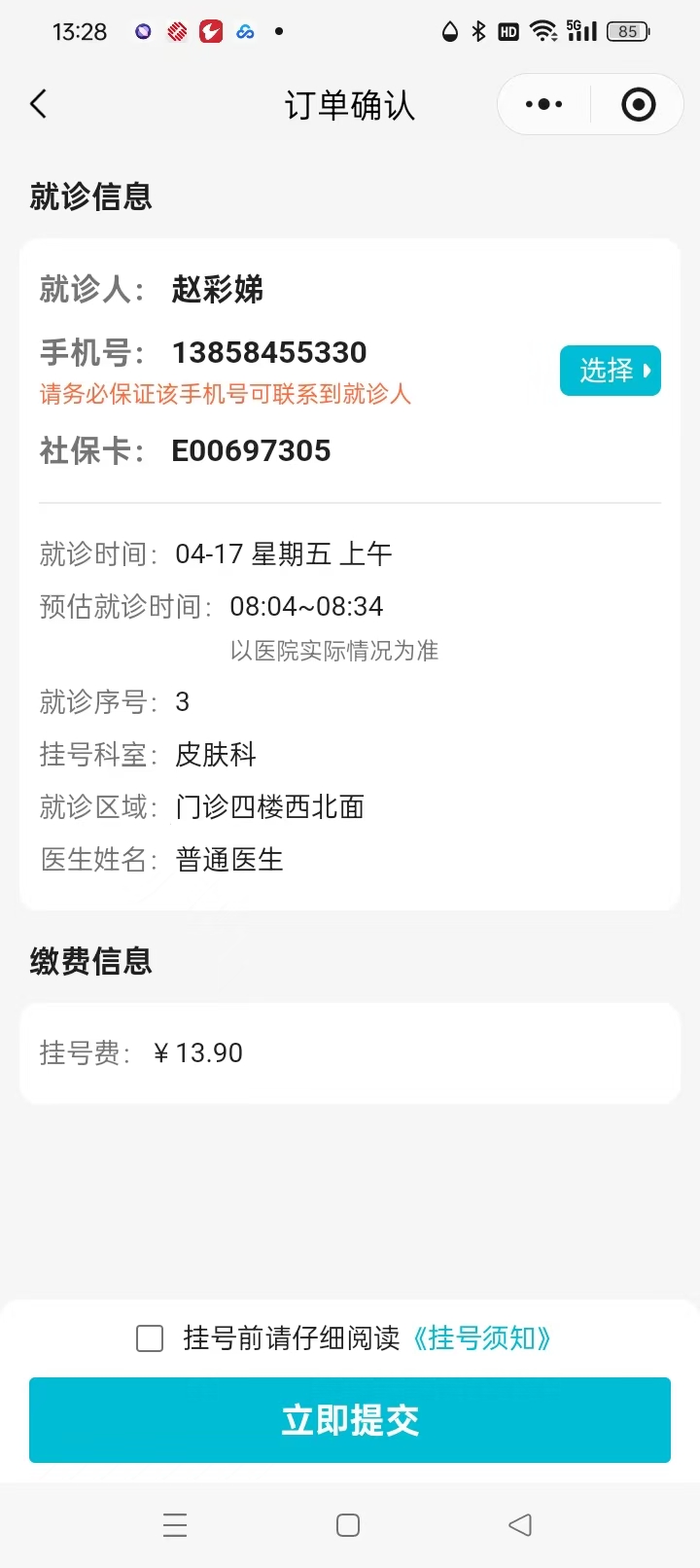Go back from the 订单确认 page
The width and height of the screenshot is (700, 1568).
point(39,104)
